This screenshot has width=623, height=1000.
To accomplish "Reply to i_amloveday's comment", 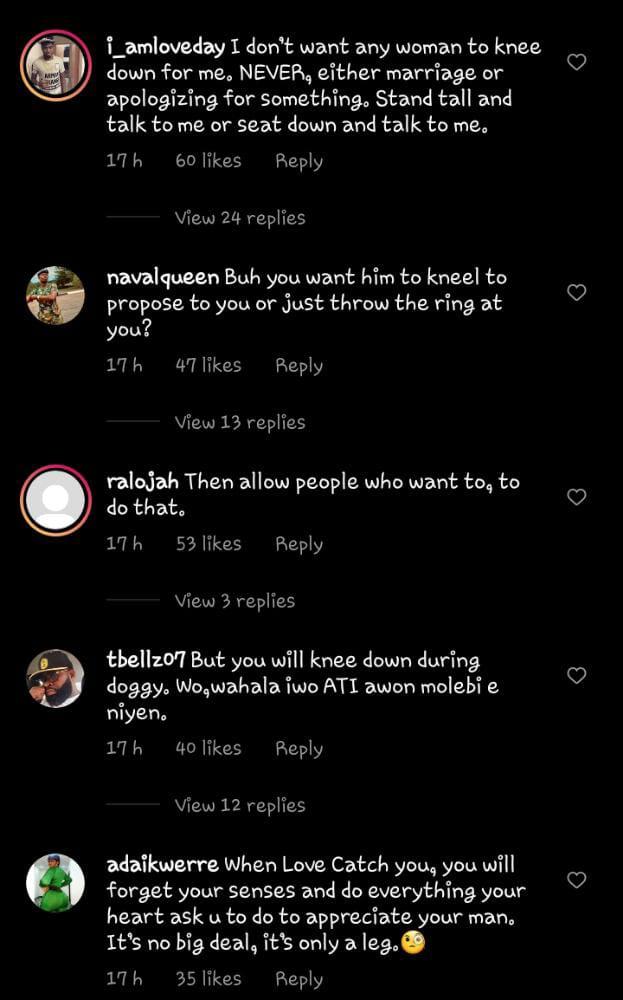I will pos(299,161).
